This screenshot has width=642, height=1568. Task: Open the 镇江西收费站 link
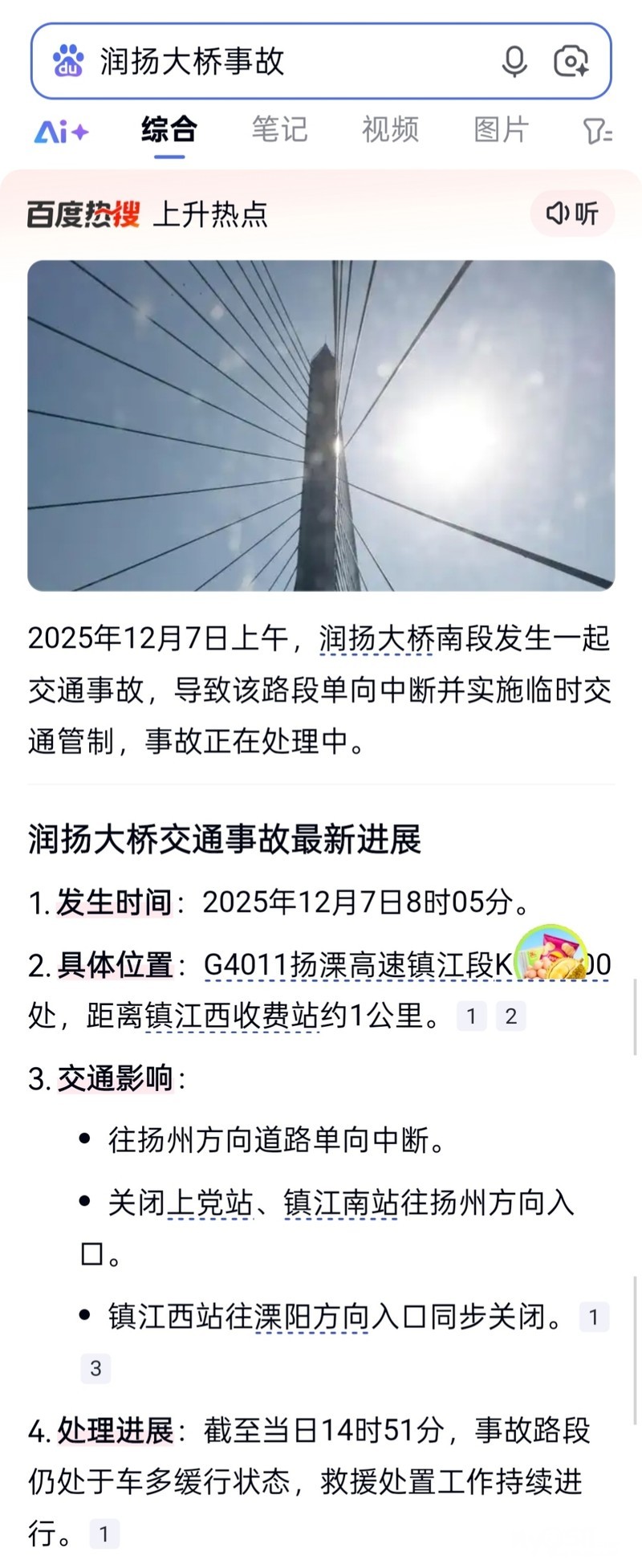tap(232, 1016)
